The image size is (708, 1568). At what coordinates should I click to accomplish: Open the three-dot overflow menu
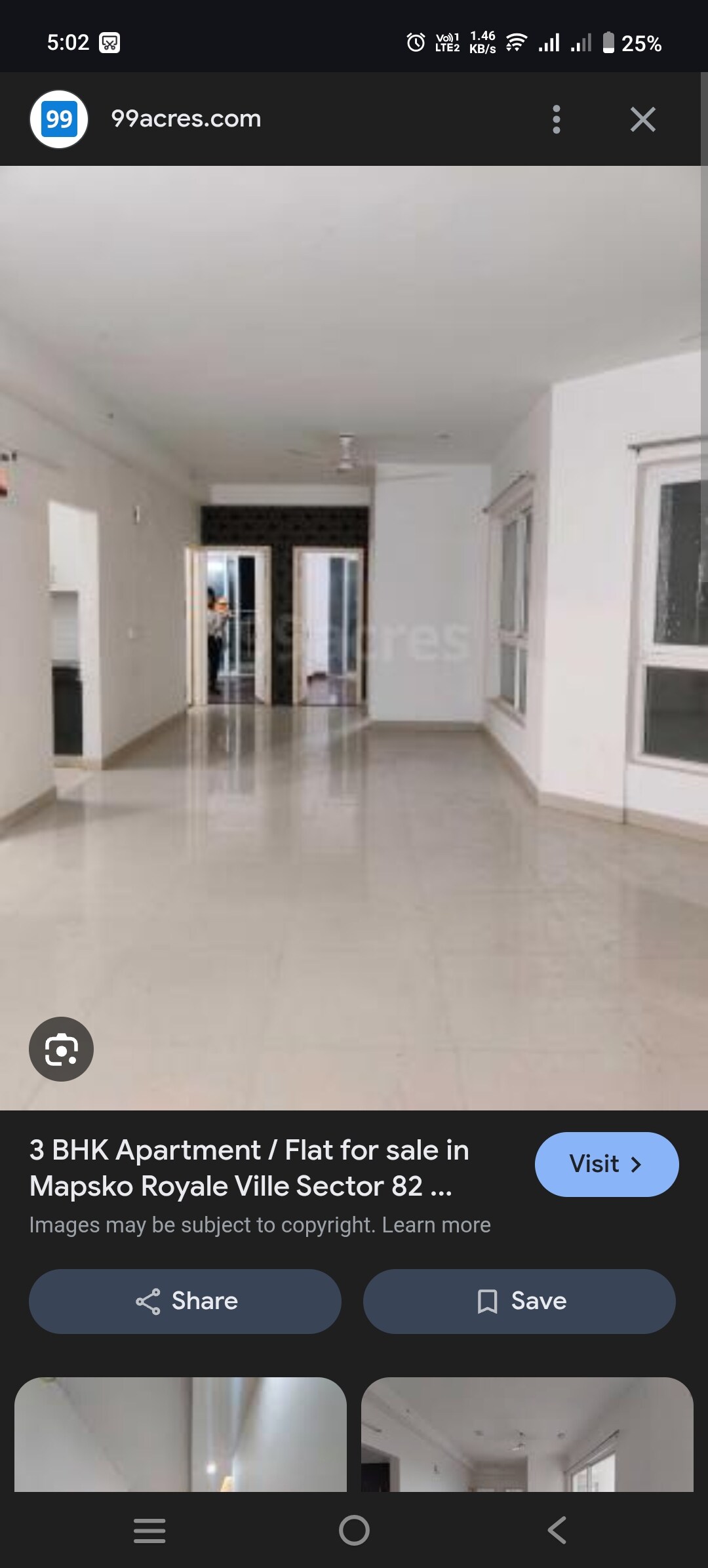click(x=556, y=119)
